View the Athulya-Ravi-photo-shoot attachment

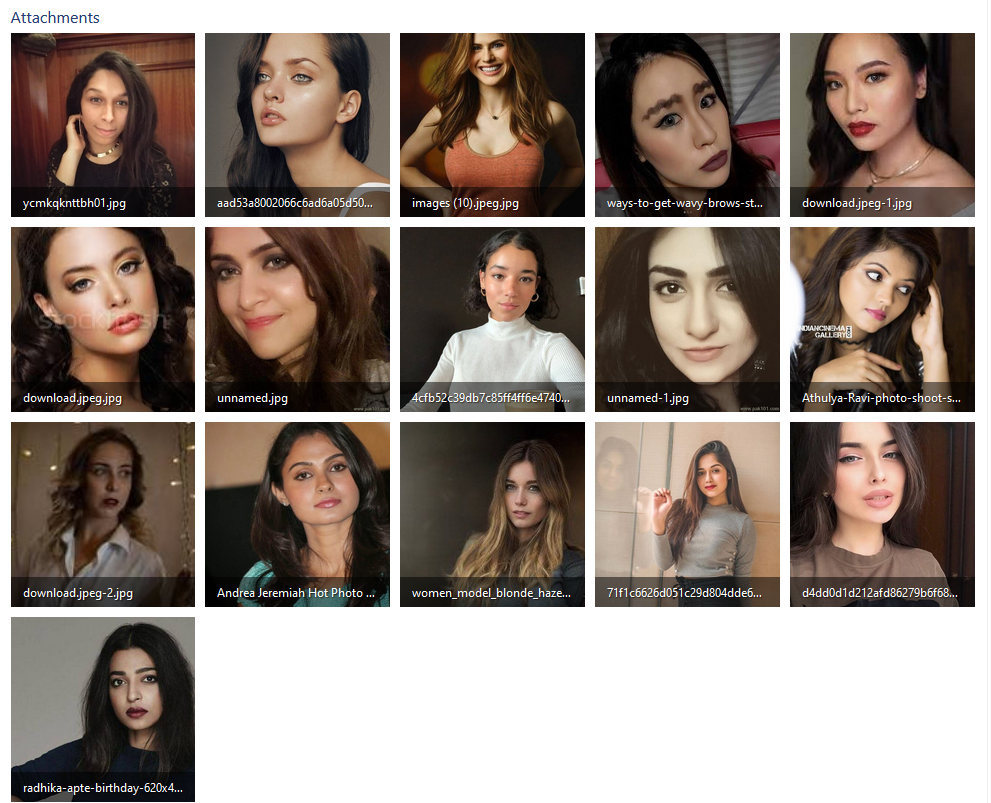click(x=882, y=319)
